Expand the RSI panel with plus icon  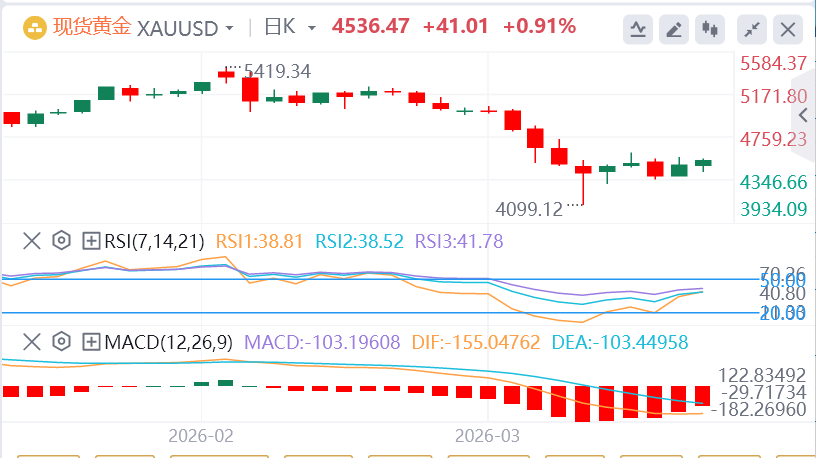coord(91,241)
